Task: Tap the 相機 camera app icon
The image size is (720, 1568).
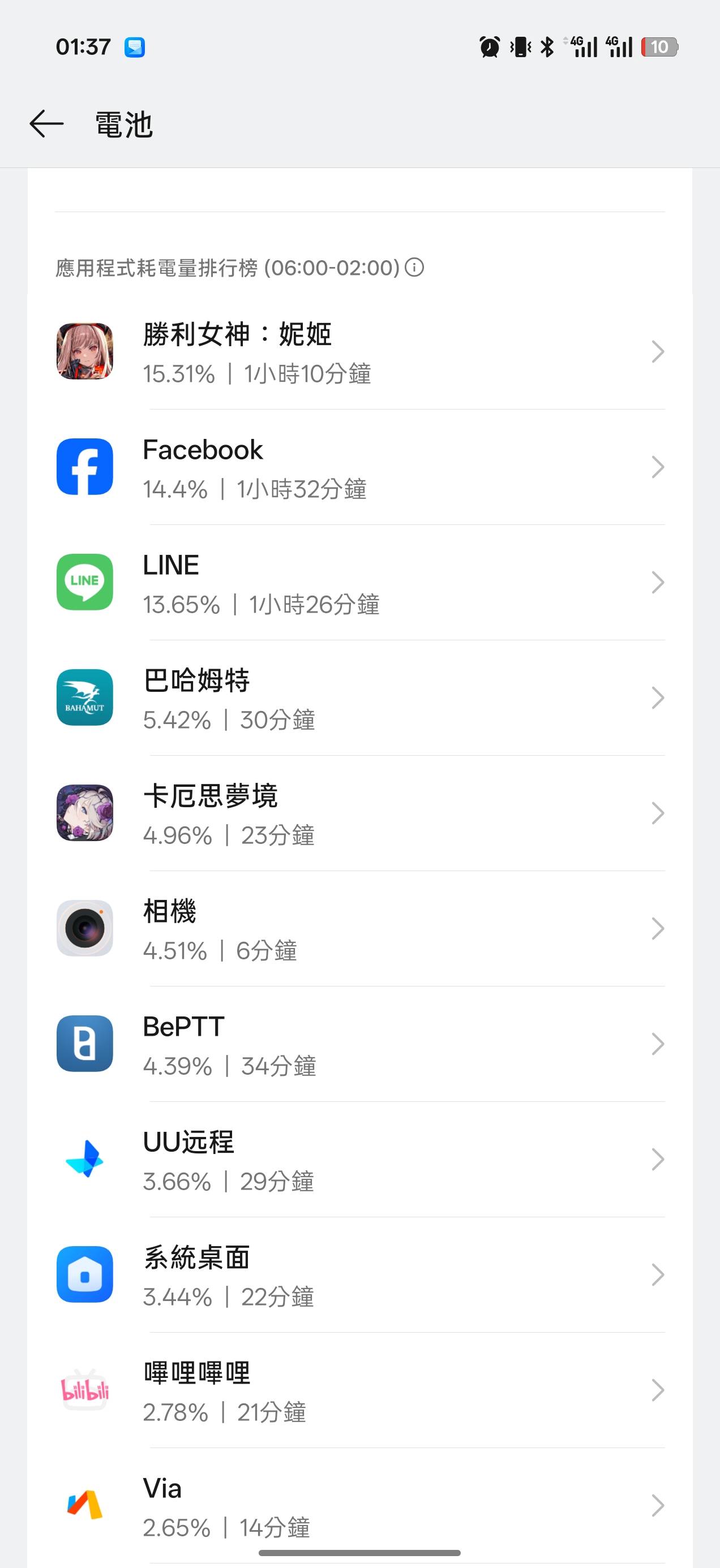Action: tap(85, 928)
